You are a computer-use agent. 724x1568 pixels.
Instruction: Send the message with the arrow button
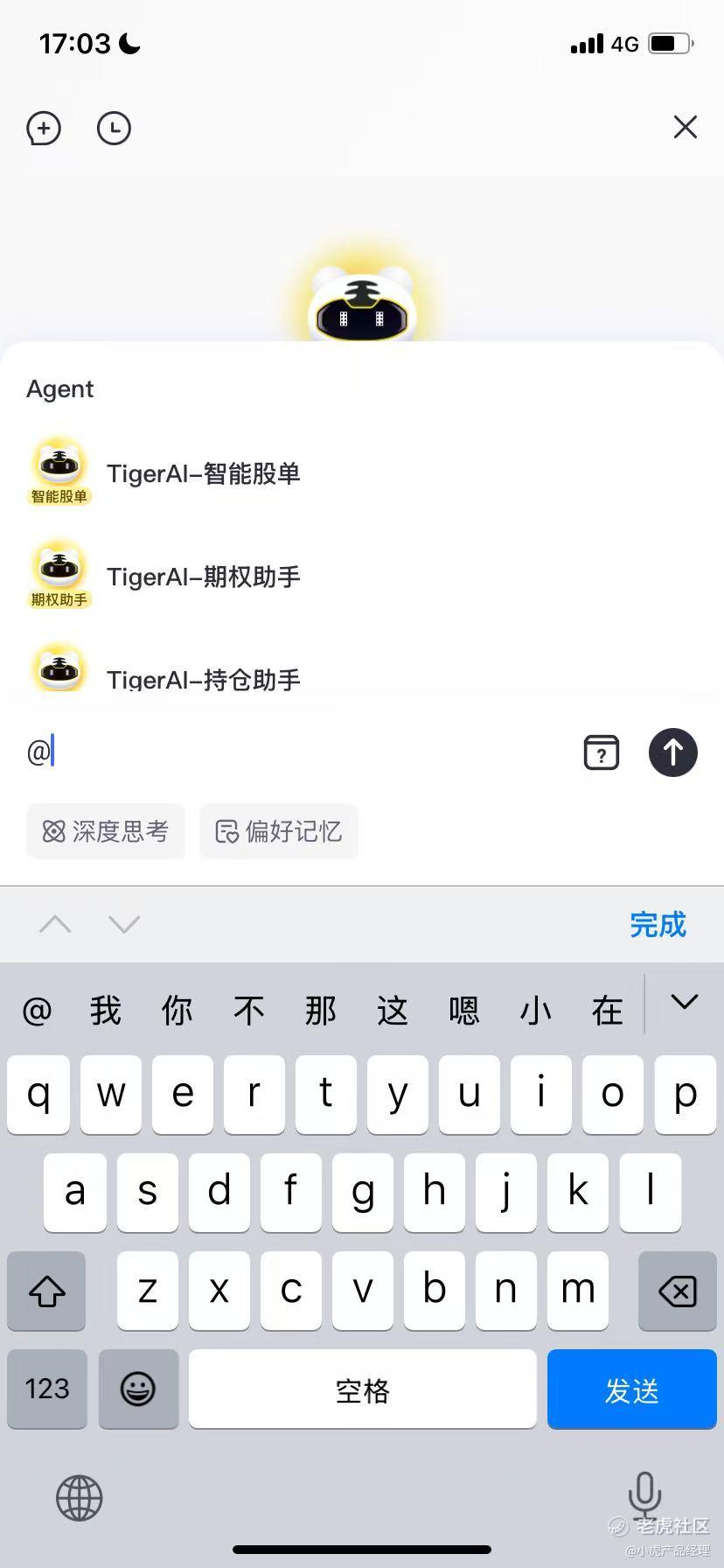point(672,752)
